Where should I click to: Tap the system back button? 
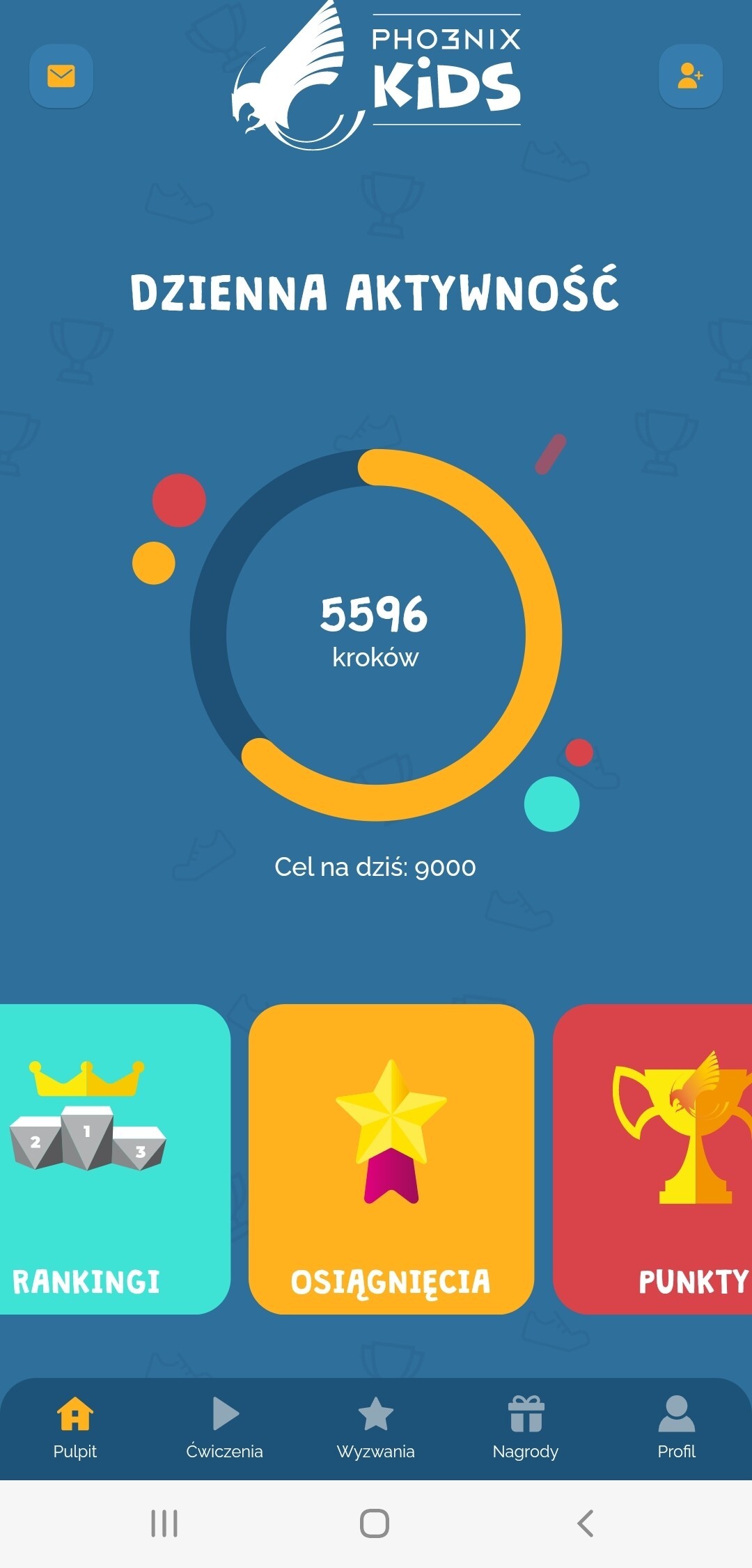(586, 1523)
